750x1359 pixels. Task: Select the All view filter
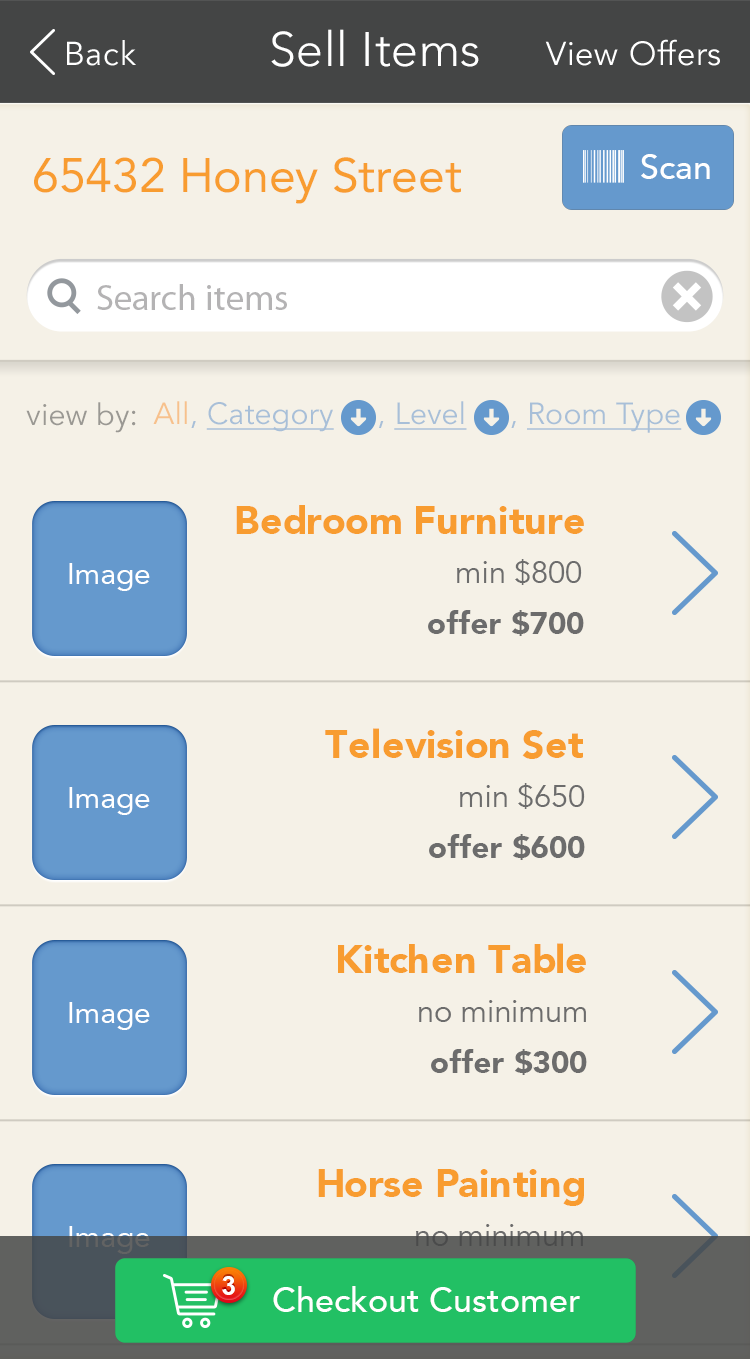coord(171,414)
